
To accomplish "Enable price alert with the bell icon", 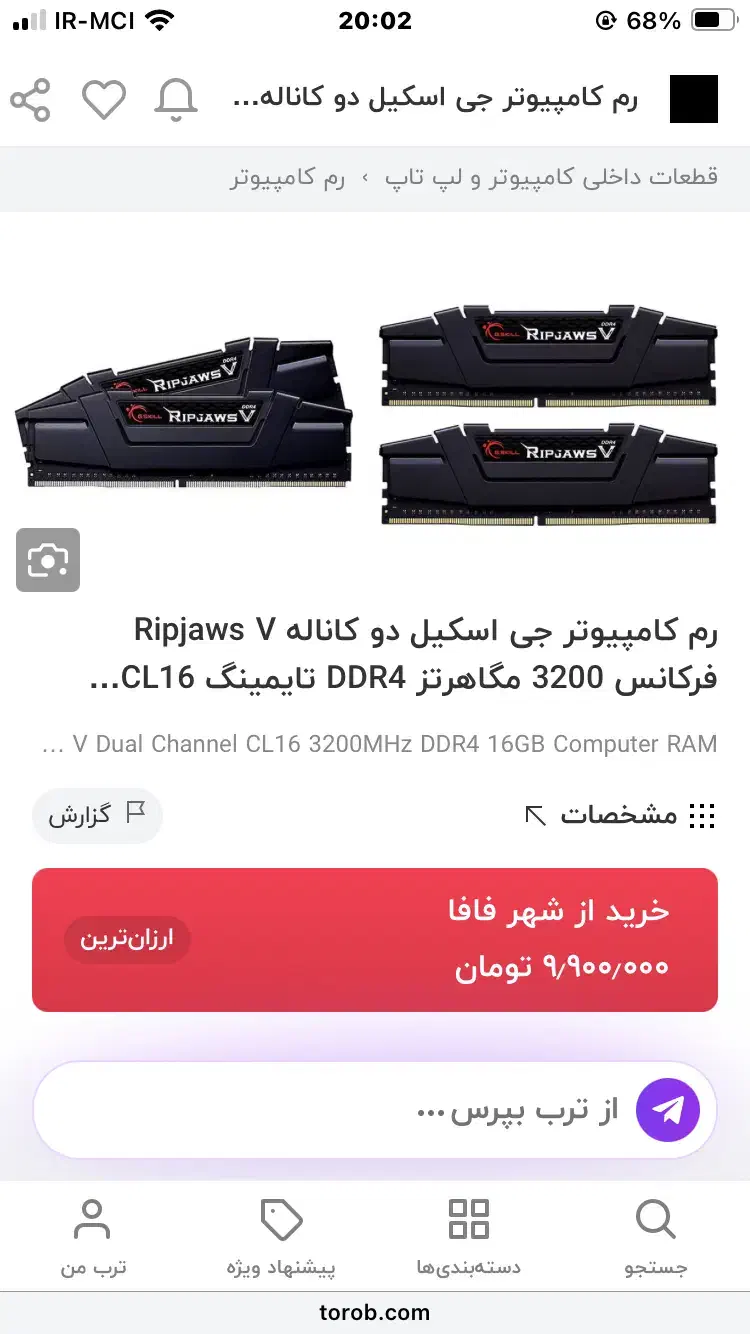I will (x=176, y=100).
